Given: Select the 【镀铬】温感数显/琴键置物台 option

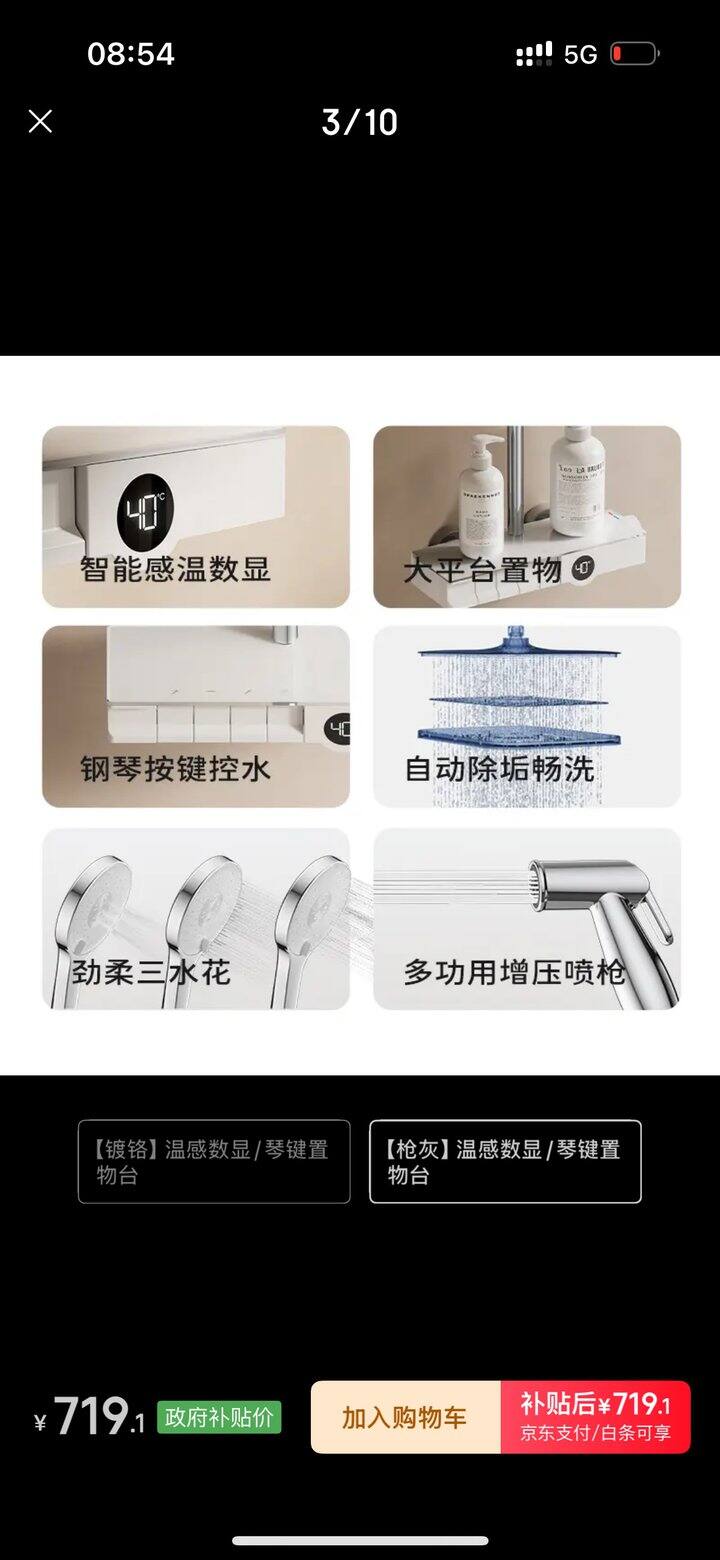Looking at the screenshot, I should click(214, 1161).
